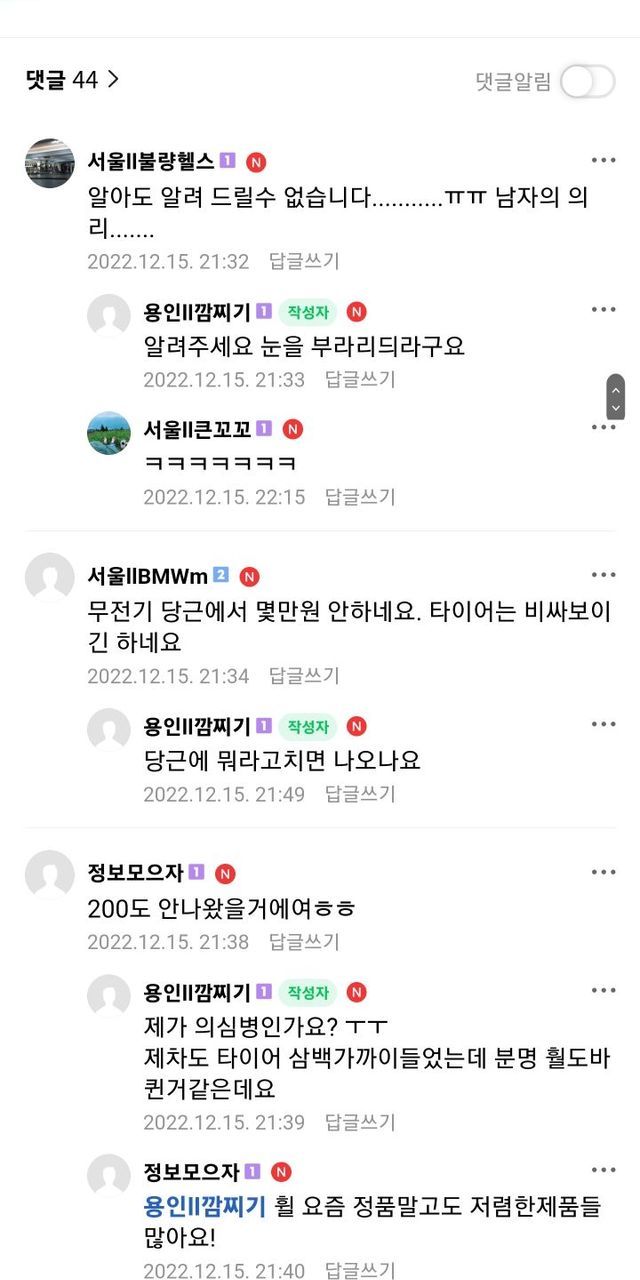Screen dimensions: 640x1280
Task: Tap the 용인II깜찌기 mention in 정보모으자's reply
Action: coord(204,1207)
